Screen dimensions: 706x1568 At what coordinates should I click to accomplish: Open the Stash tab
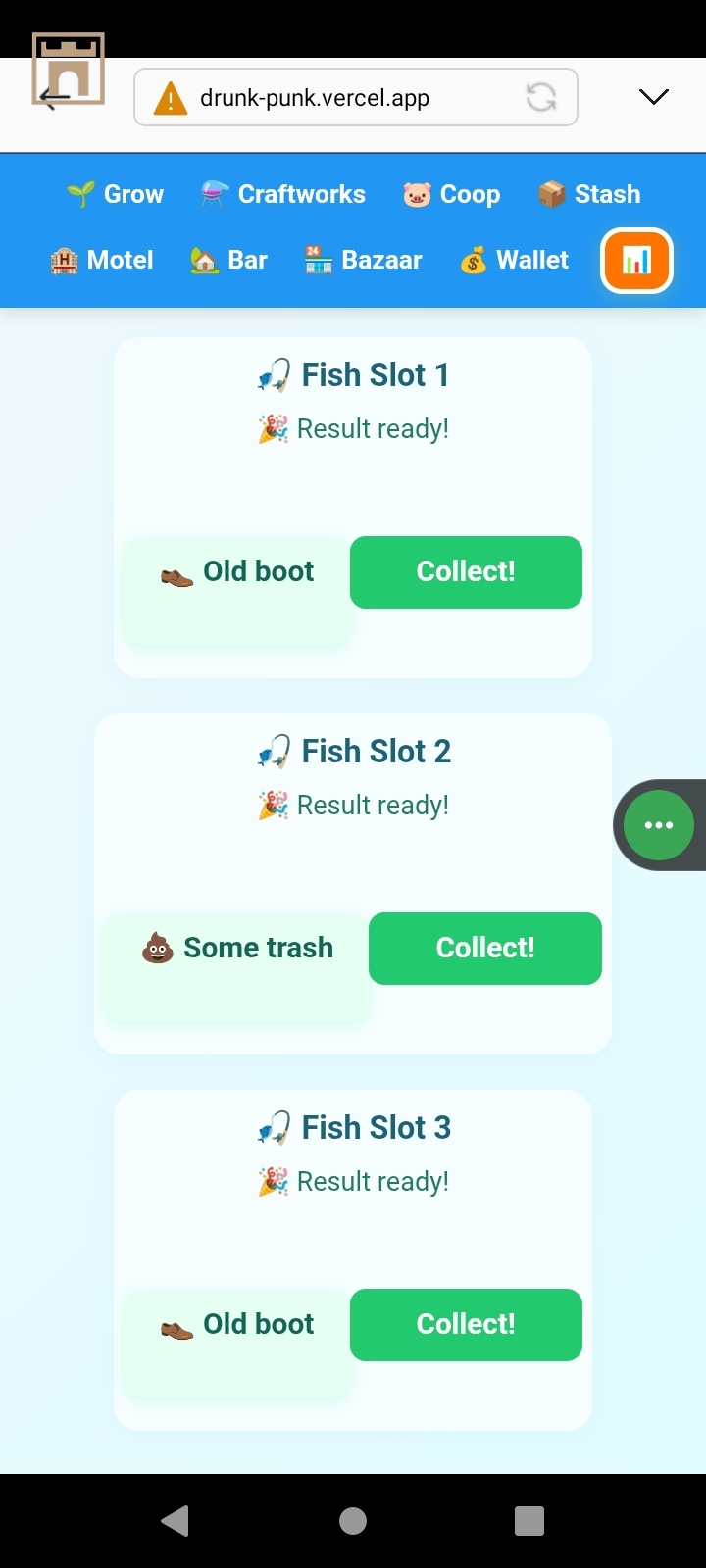589,194
